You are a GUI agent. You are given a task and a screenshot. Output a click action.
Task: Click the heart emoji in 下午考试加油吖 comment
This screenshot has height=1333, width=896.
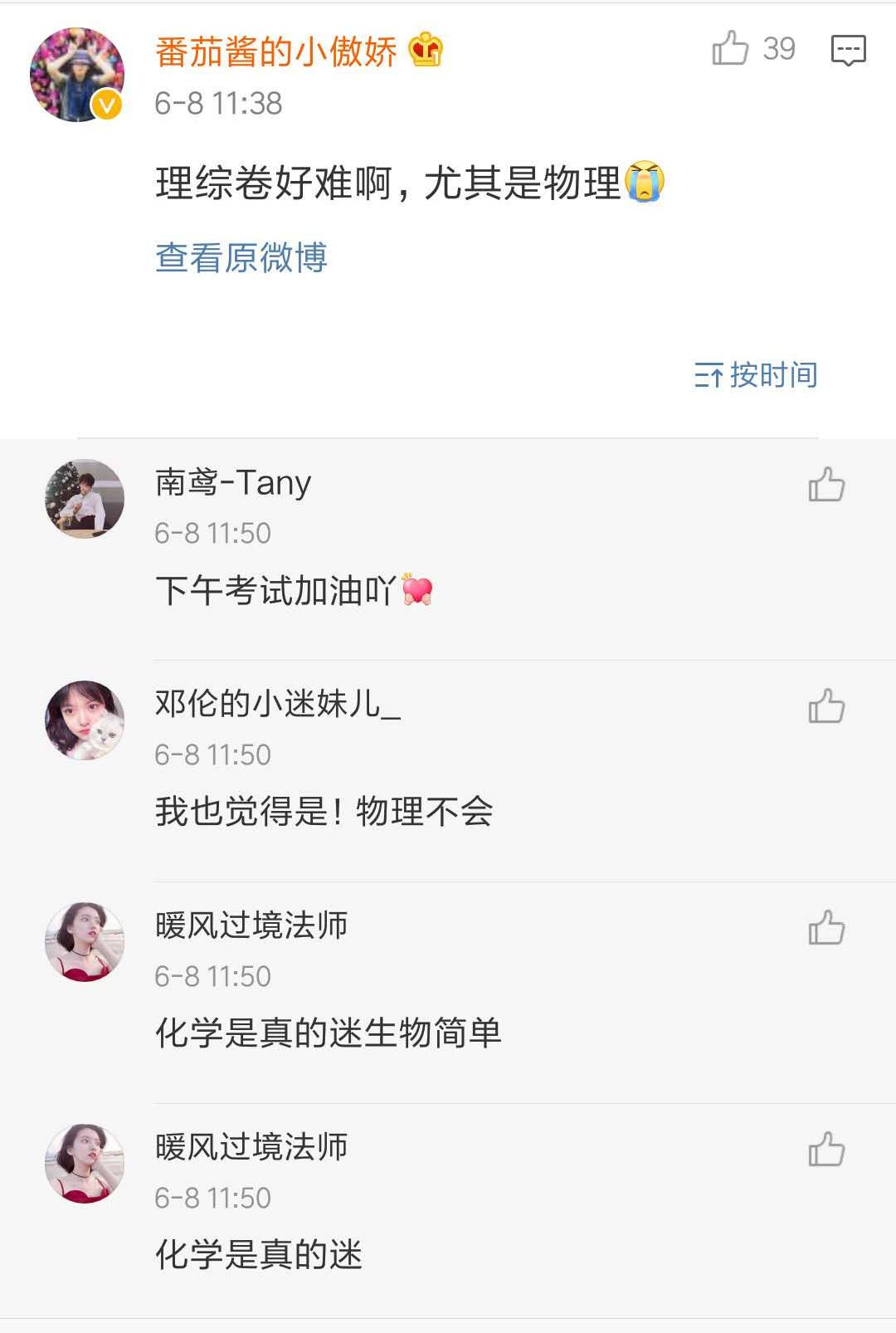pos(418,589)
